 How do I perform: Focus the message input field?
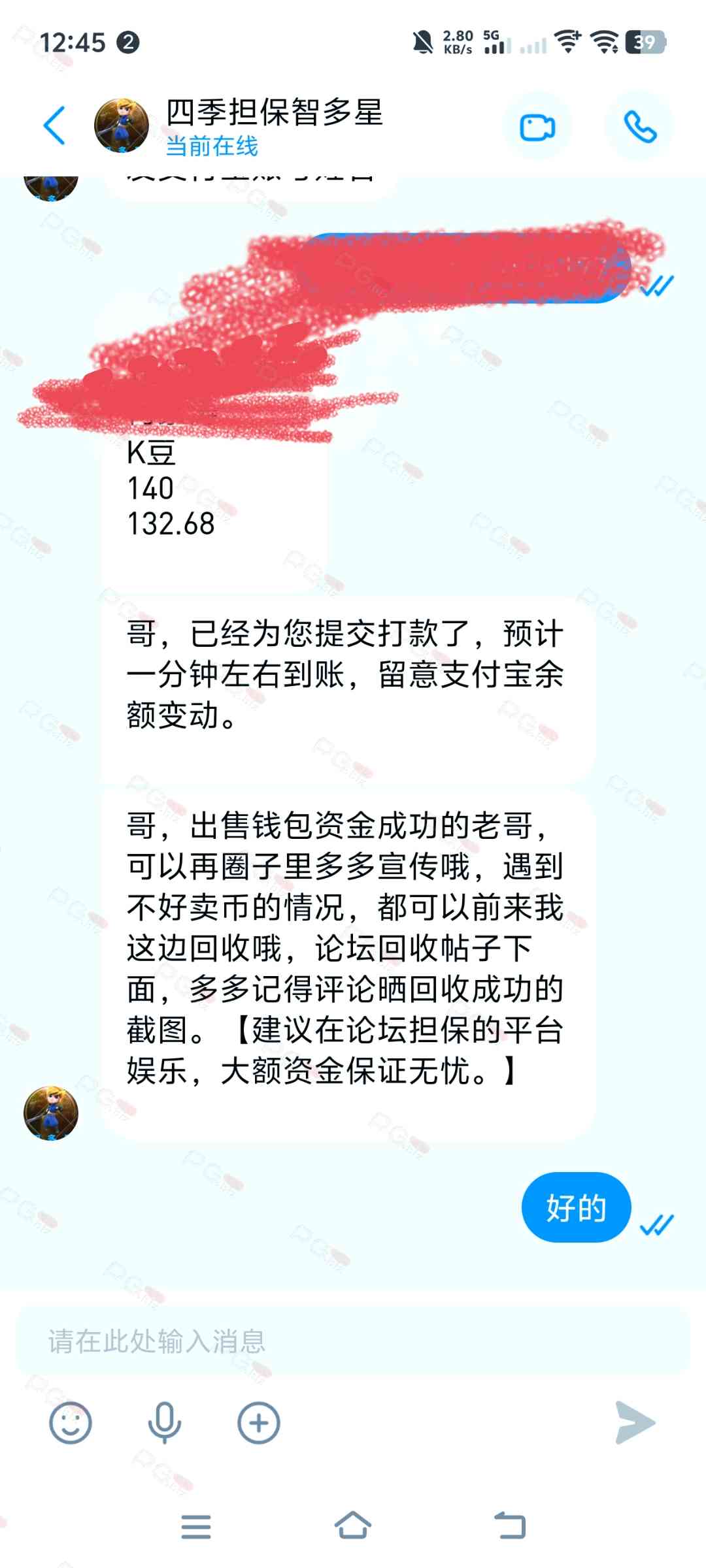pyautogui.click(x=353, y=1341)
